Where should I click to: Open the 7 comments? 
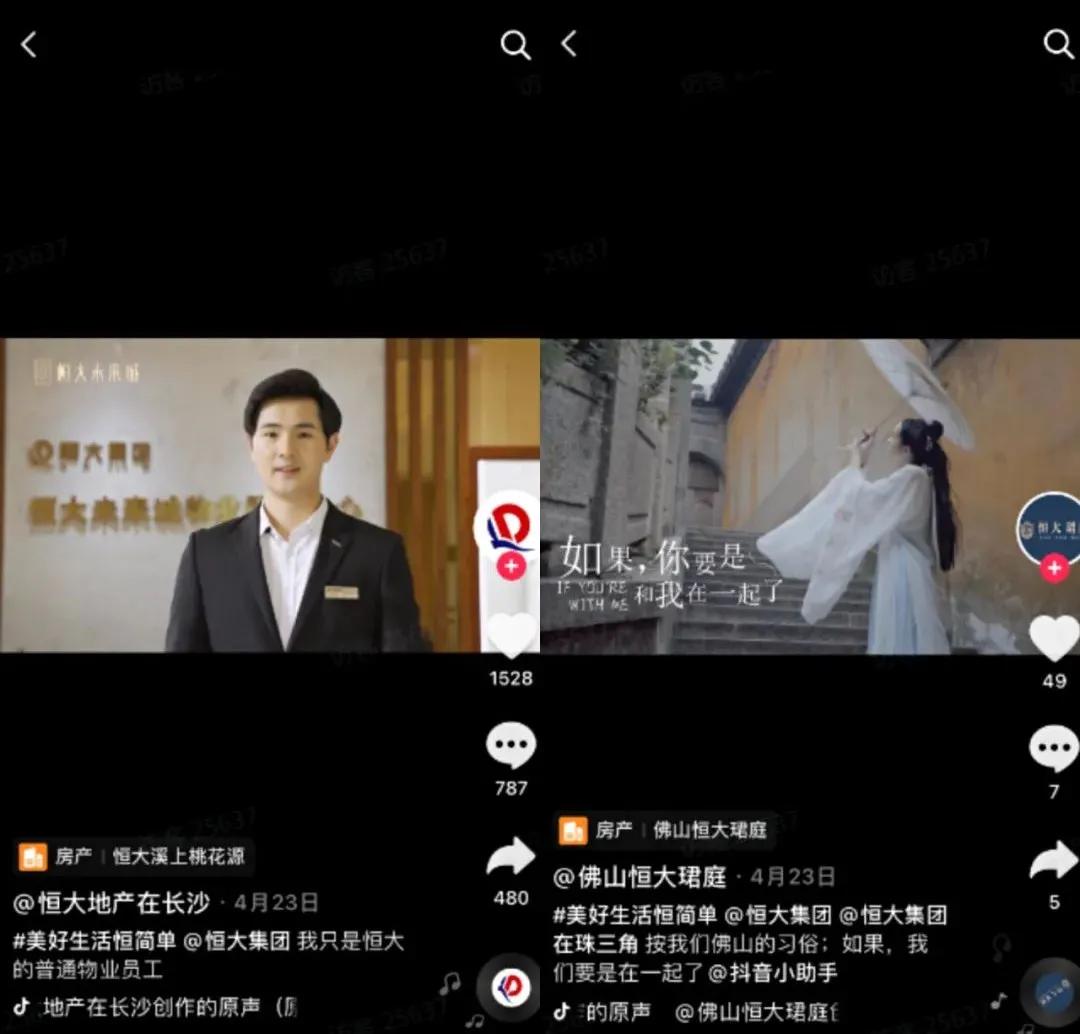point(1054,748)
